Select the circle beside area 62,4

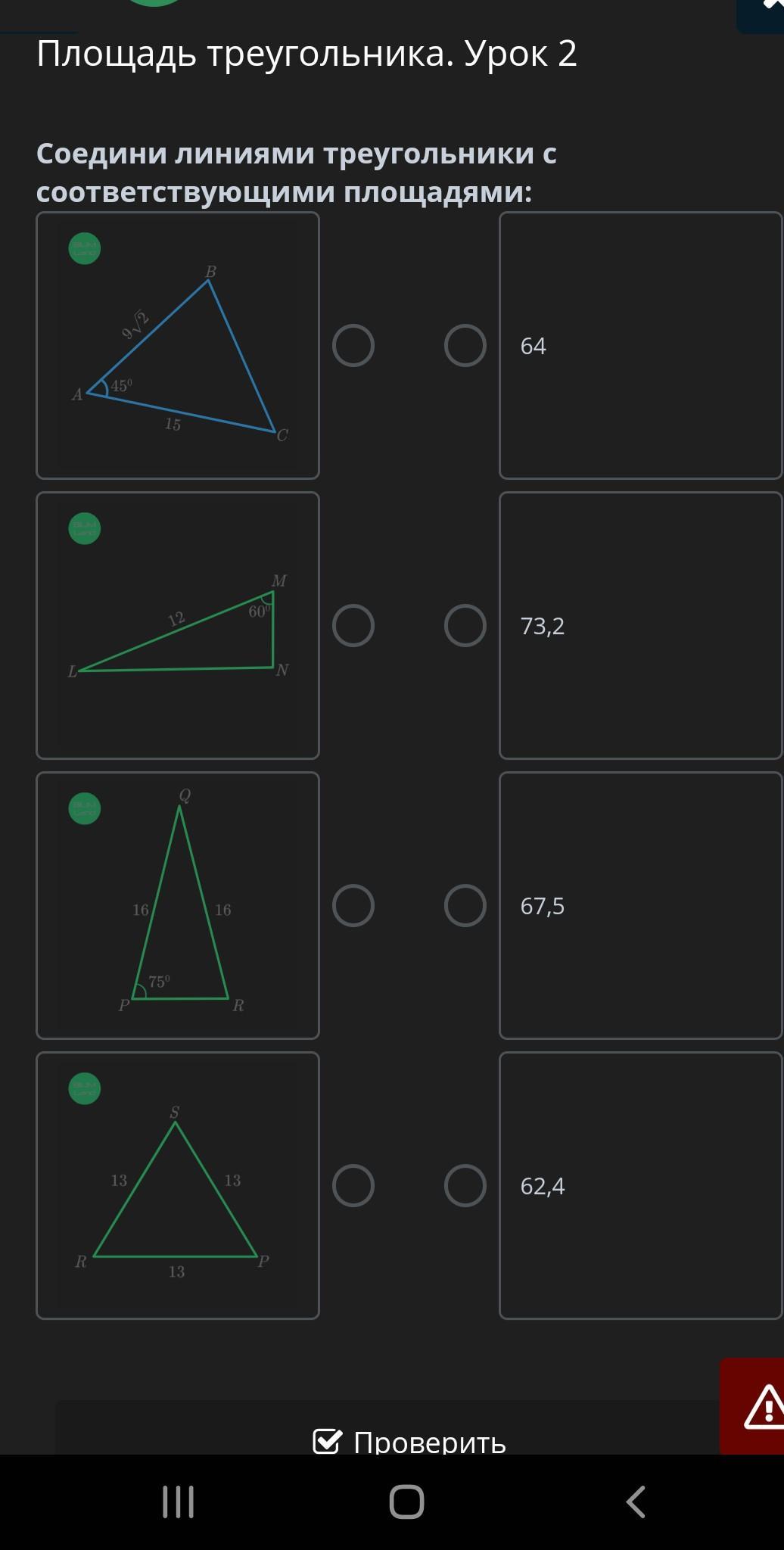coord(465,1186)
